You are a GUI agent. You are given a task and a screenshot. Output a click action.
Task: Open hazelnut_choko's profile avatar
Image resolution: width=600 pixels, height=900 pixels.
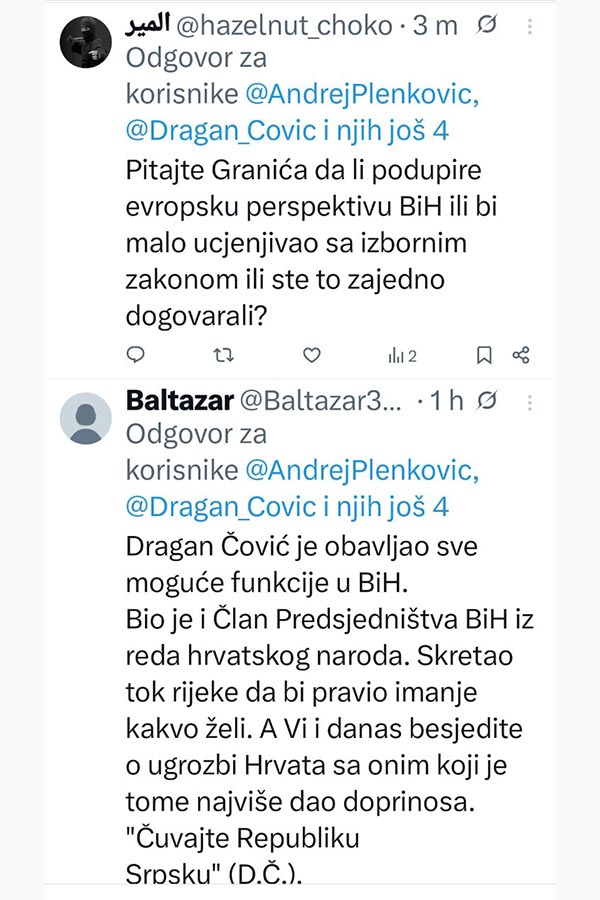pos(85,43)
